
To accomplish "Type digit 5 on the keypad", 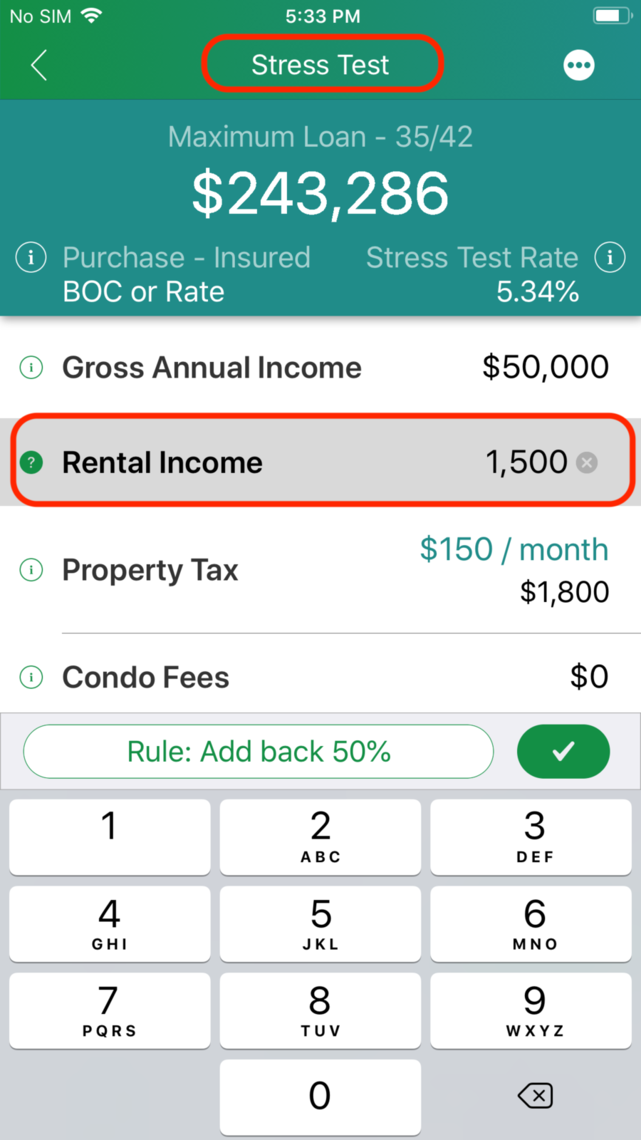I will point(320,923).
